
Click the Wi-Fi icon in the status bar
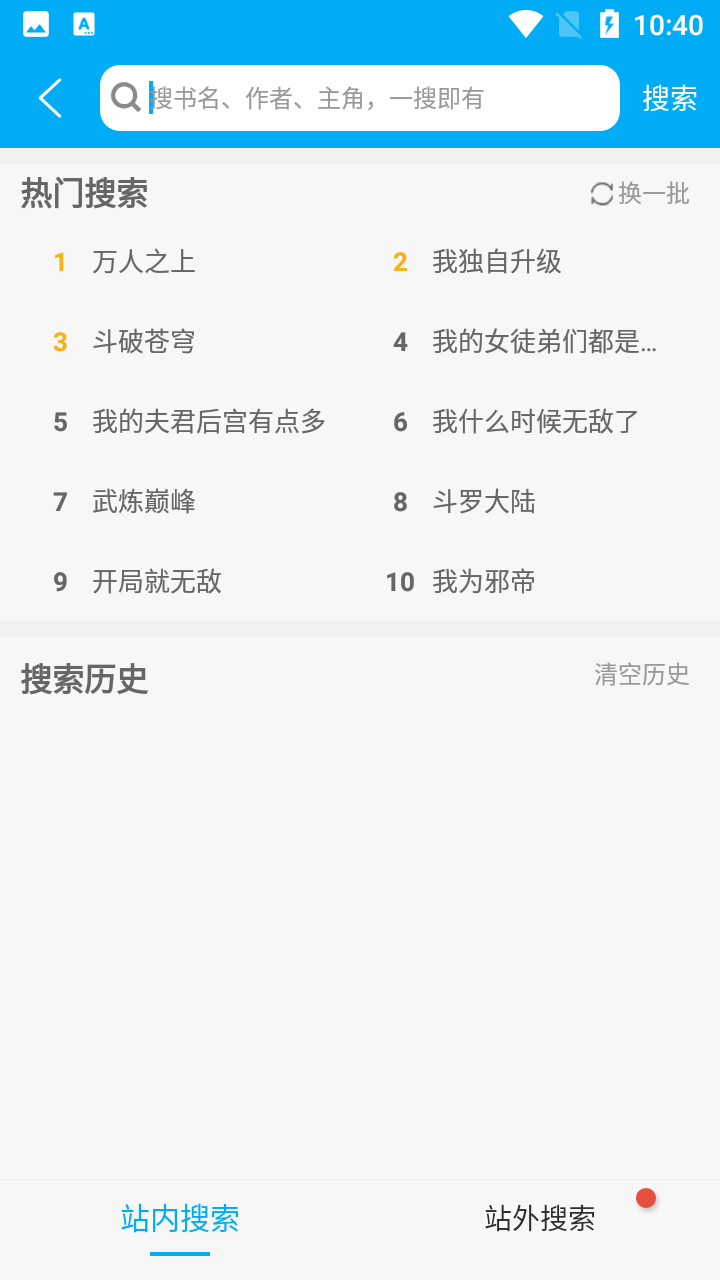coord(527,24)
